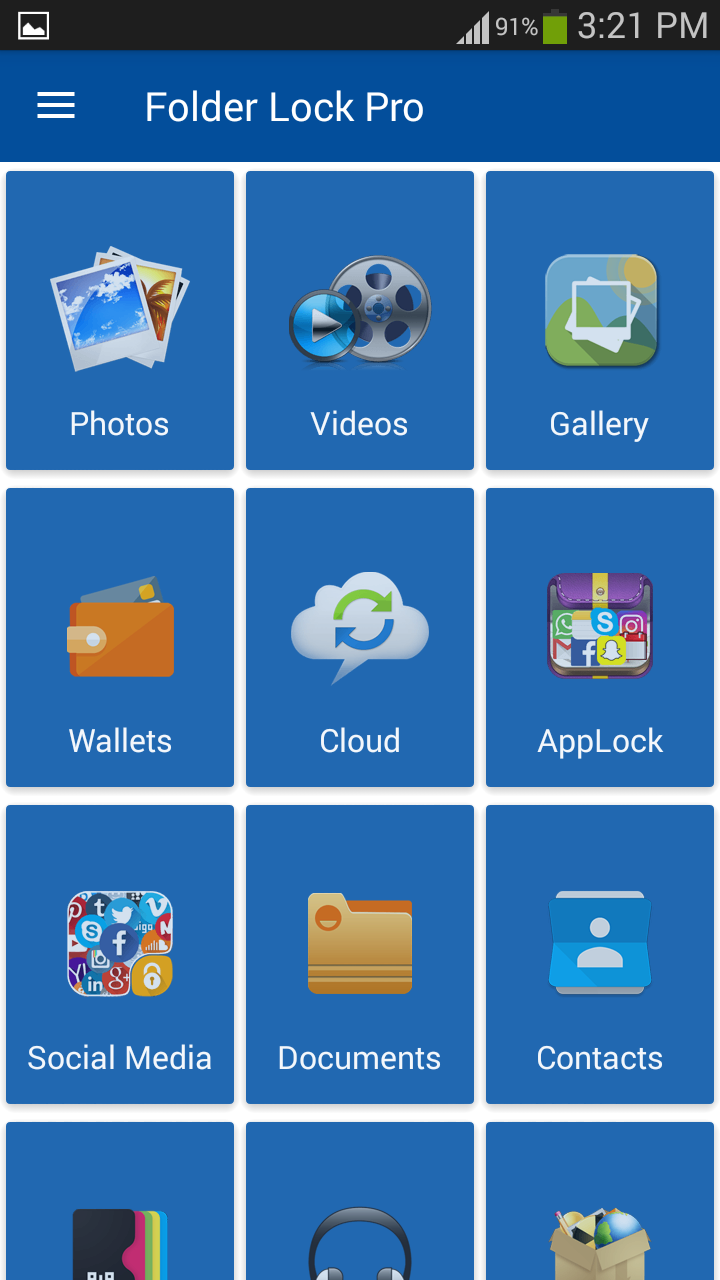Tap the signal strength bars in status bar

[472, 27]
